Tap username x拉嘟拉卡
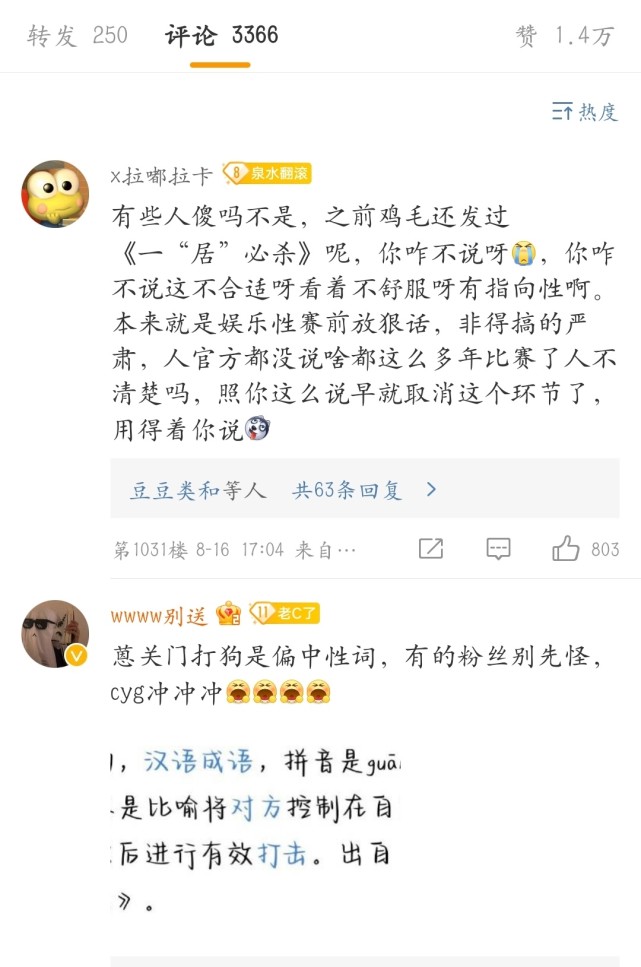This screenshot has height=967, width=641. click(x=161, y=175)
